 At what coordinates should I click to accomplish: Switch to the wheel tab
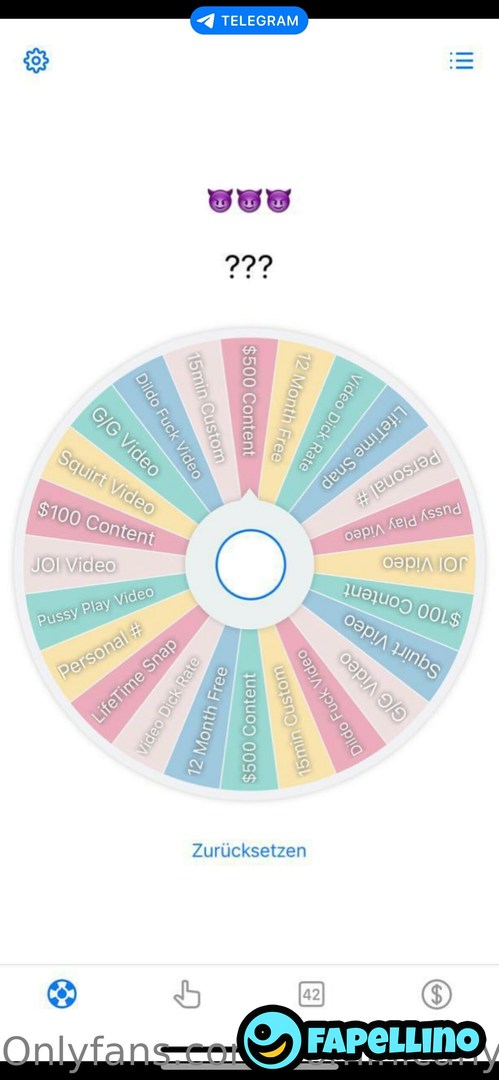[62, 994]
